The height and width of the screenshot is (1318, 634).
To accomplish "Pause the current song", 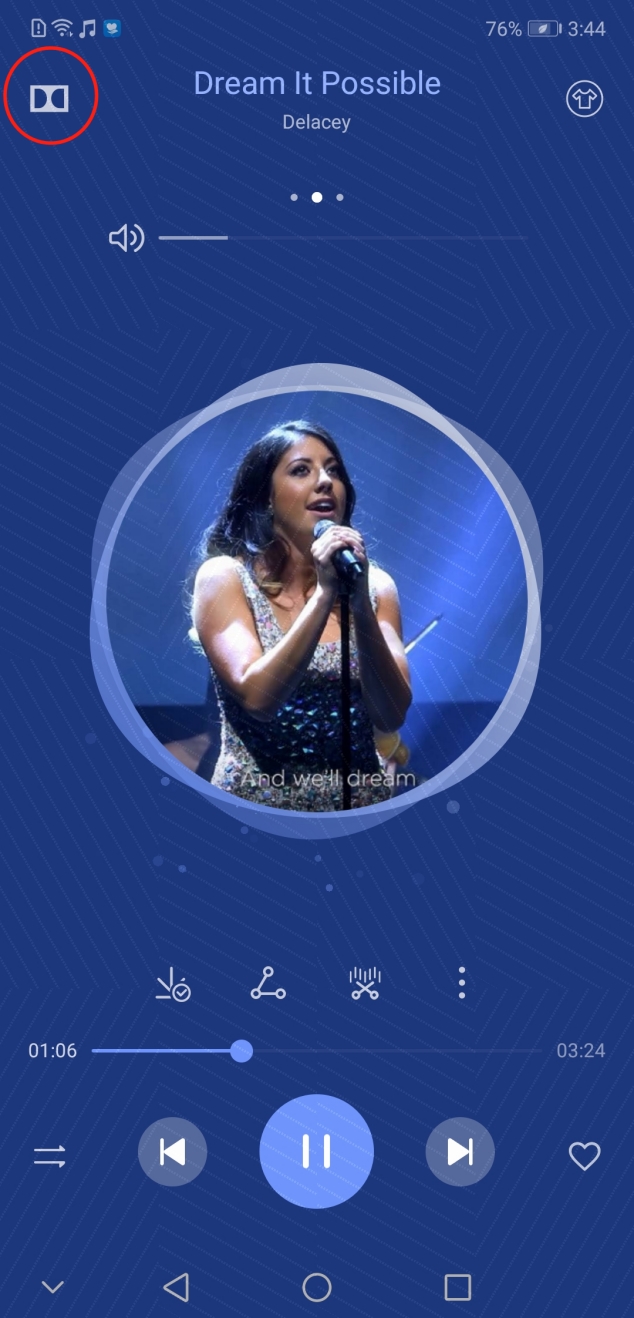I will (x=316, y=1152).
